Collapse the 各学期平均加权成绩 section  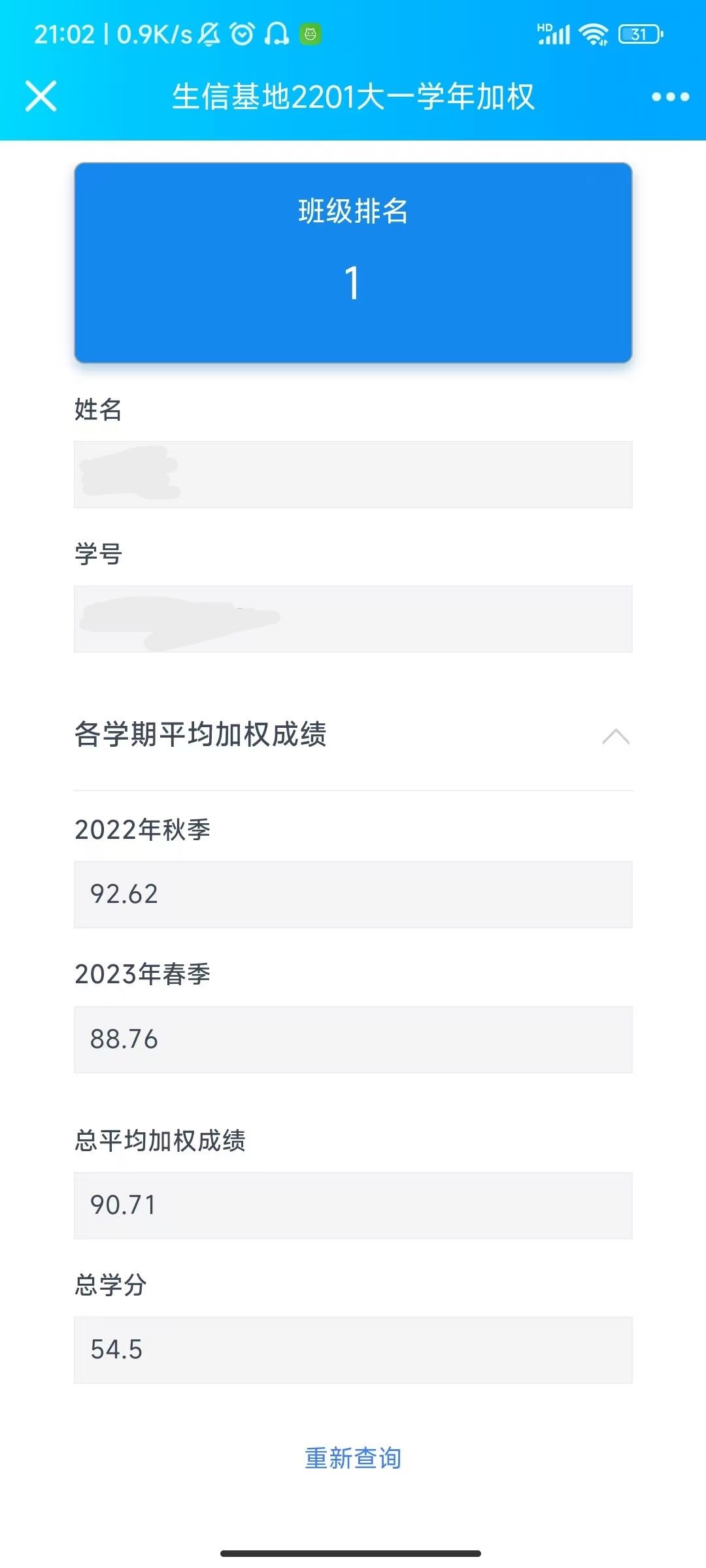[615, 738]
